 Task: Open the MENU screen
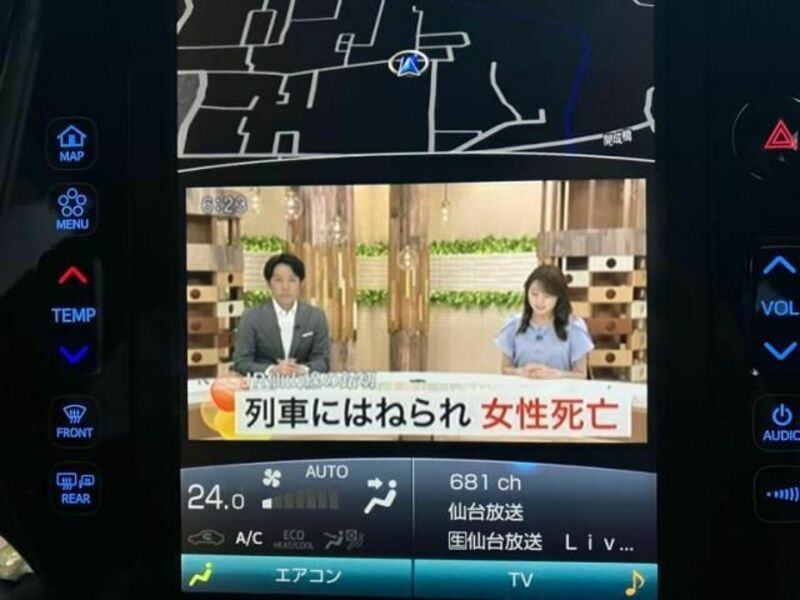pos(72,210)
